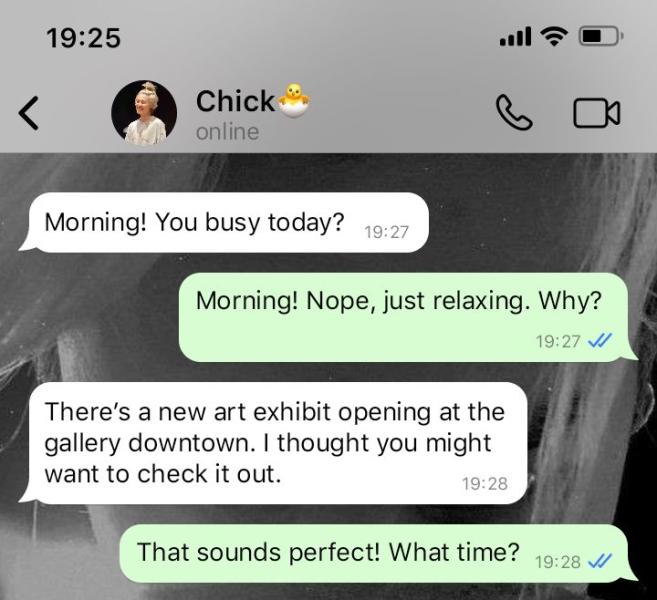Open Chick's contact info from the name
Image resolution: width=657 pixels, height=600 pixels.
[236, 101]
